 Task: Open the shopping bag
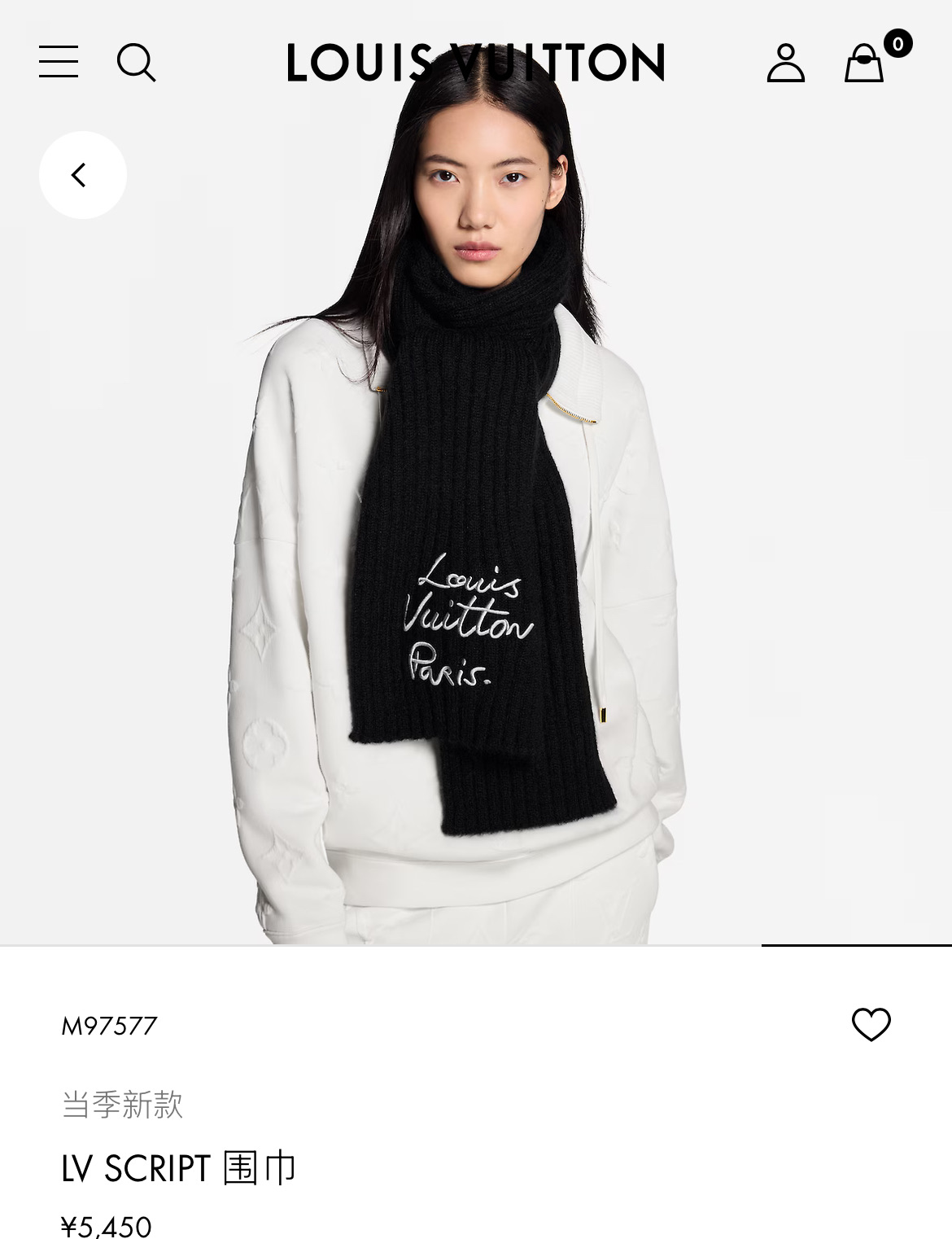coord(864,63)
